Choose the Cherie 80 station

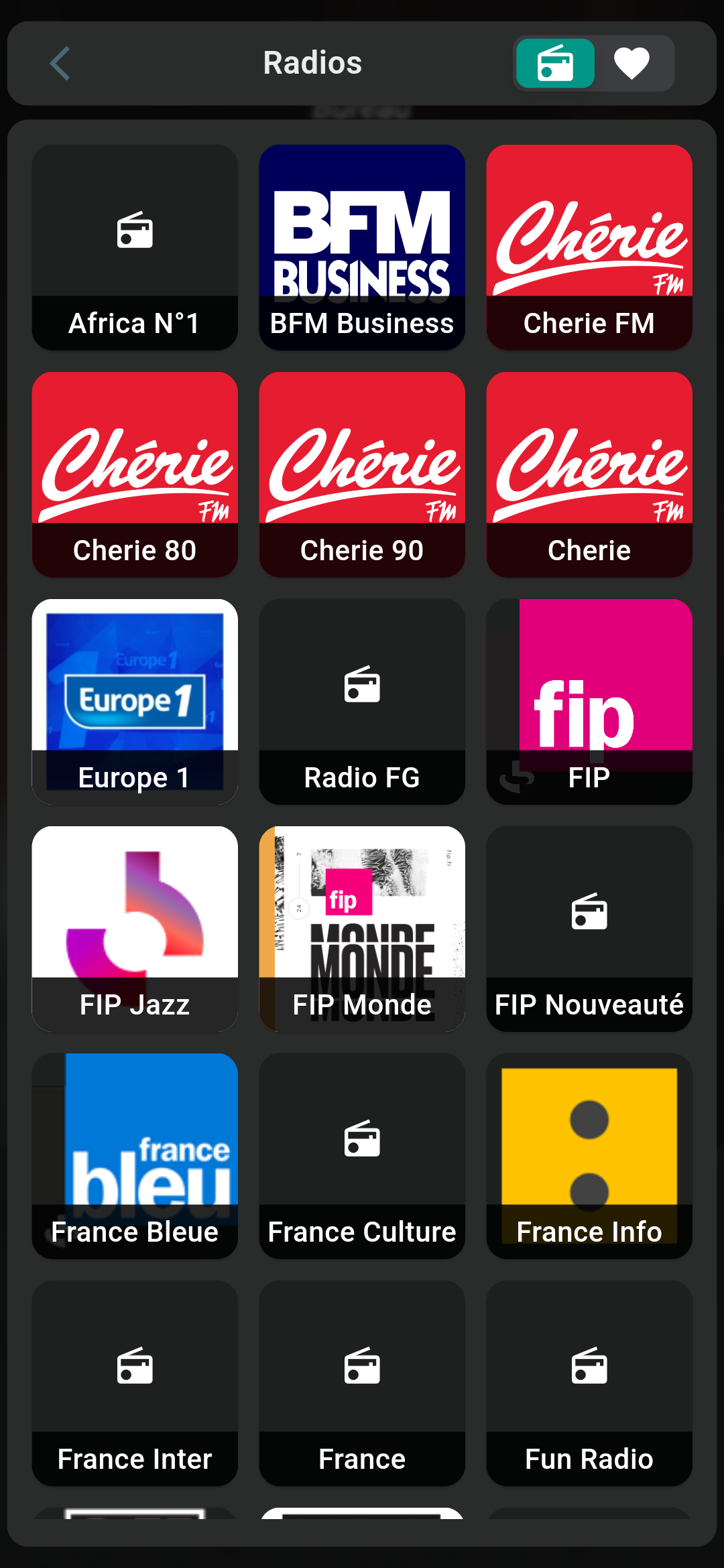click(135, 474)
